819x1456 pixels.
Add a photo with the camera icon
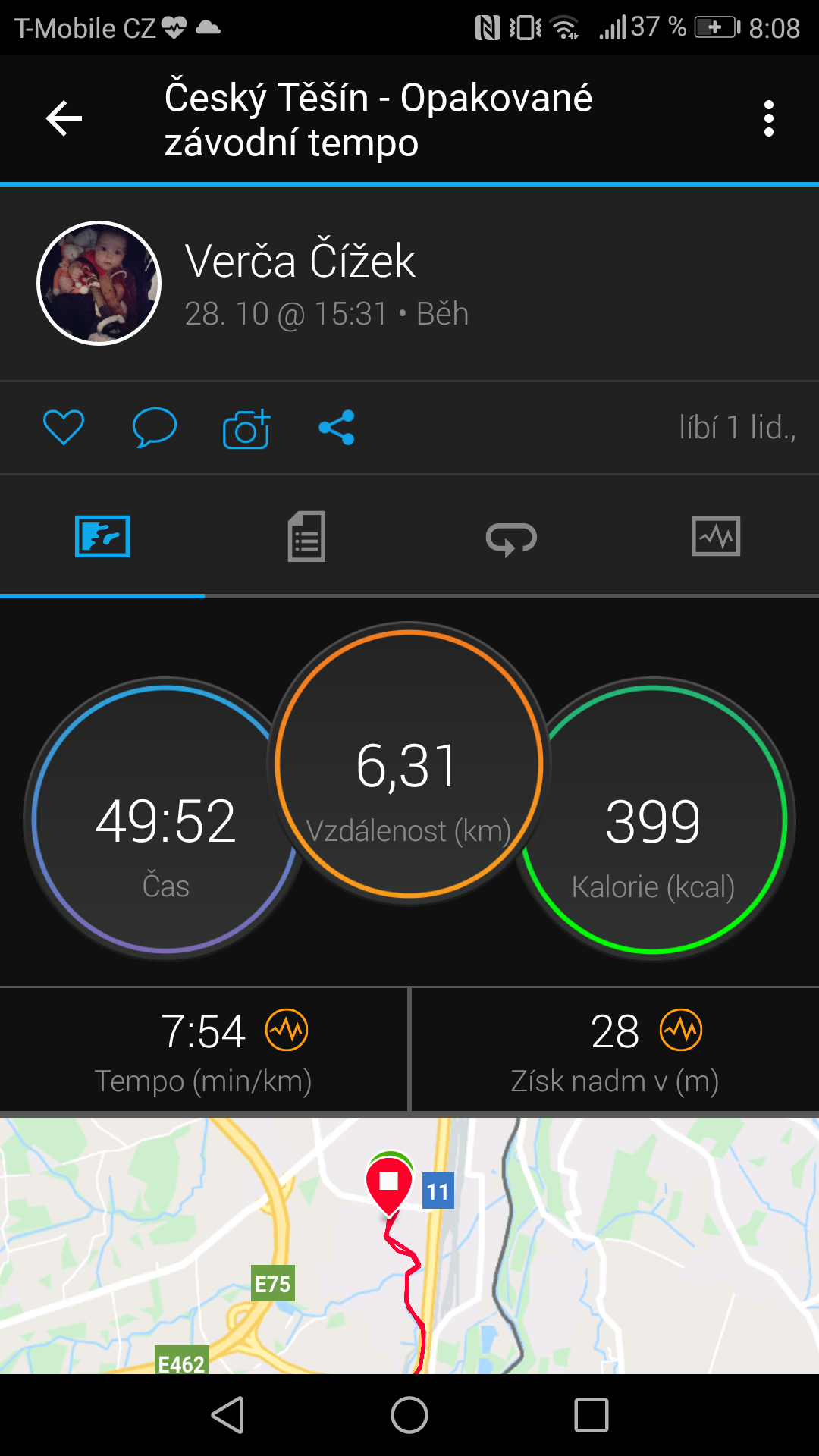pyautogui.click(x=246, y=428)
